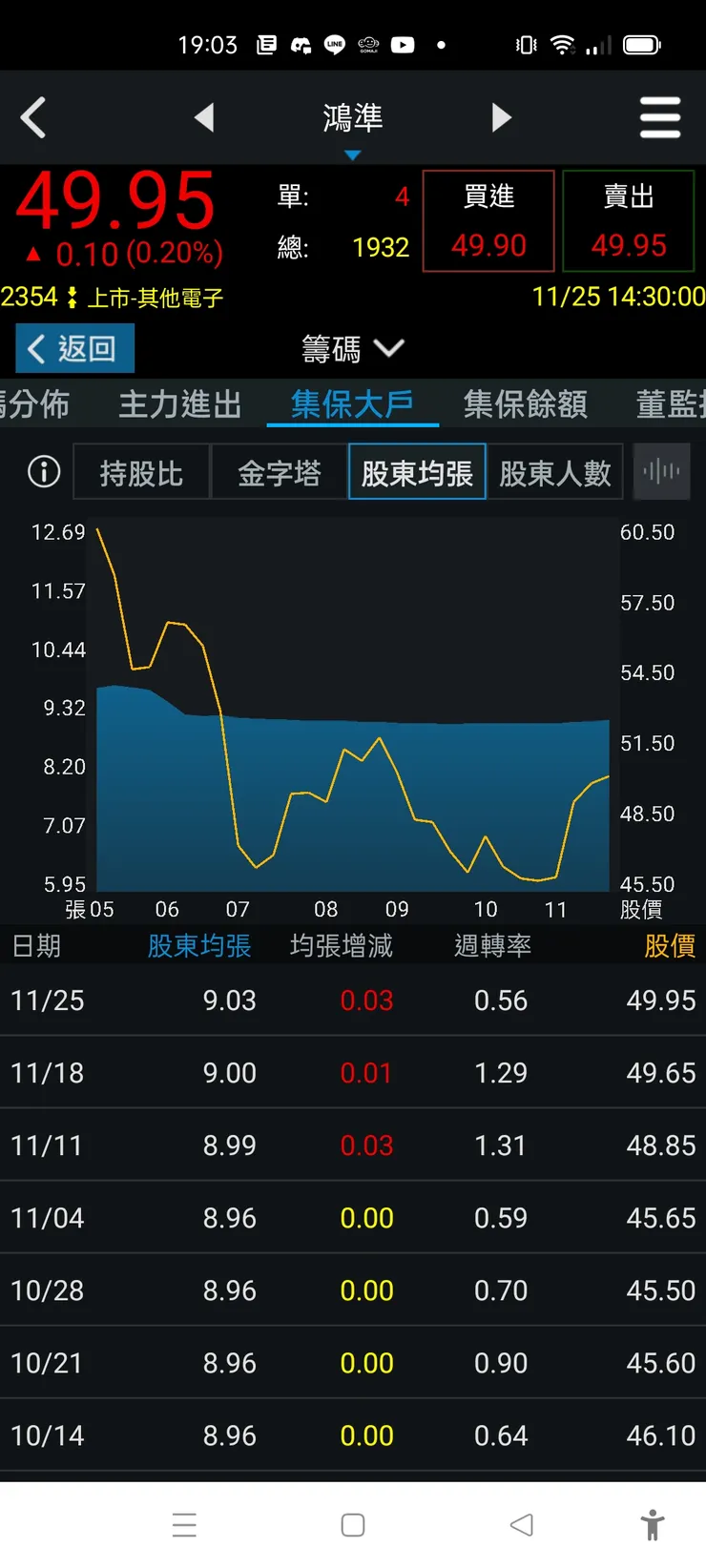The width and height of the screenshot is (706, 1568).
Task: Switch to 金字塔 view
Action: pos(280,471)
